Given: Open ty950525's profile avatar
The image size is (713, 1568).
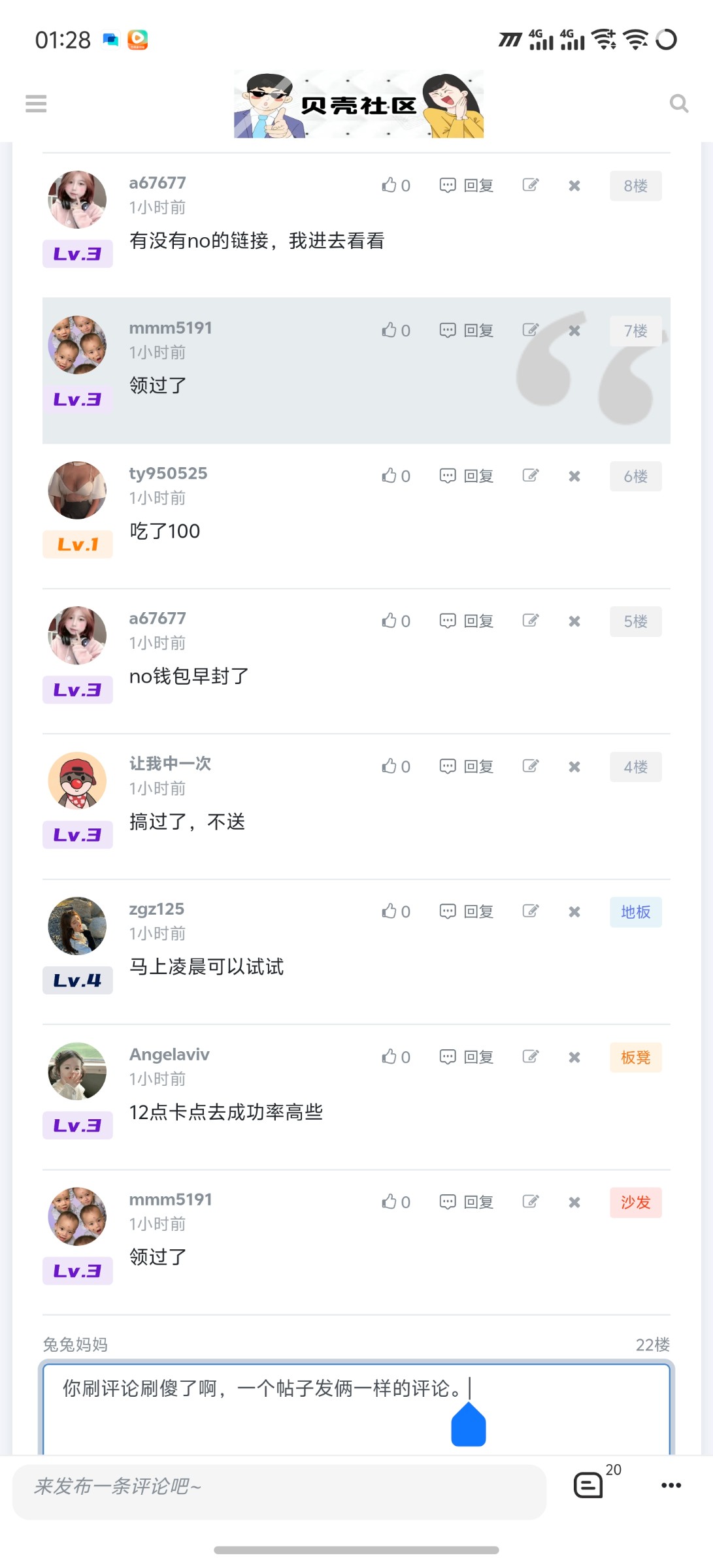Looking at the screenshot, I should click(x=77, y=490).
